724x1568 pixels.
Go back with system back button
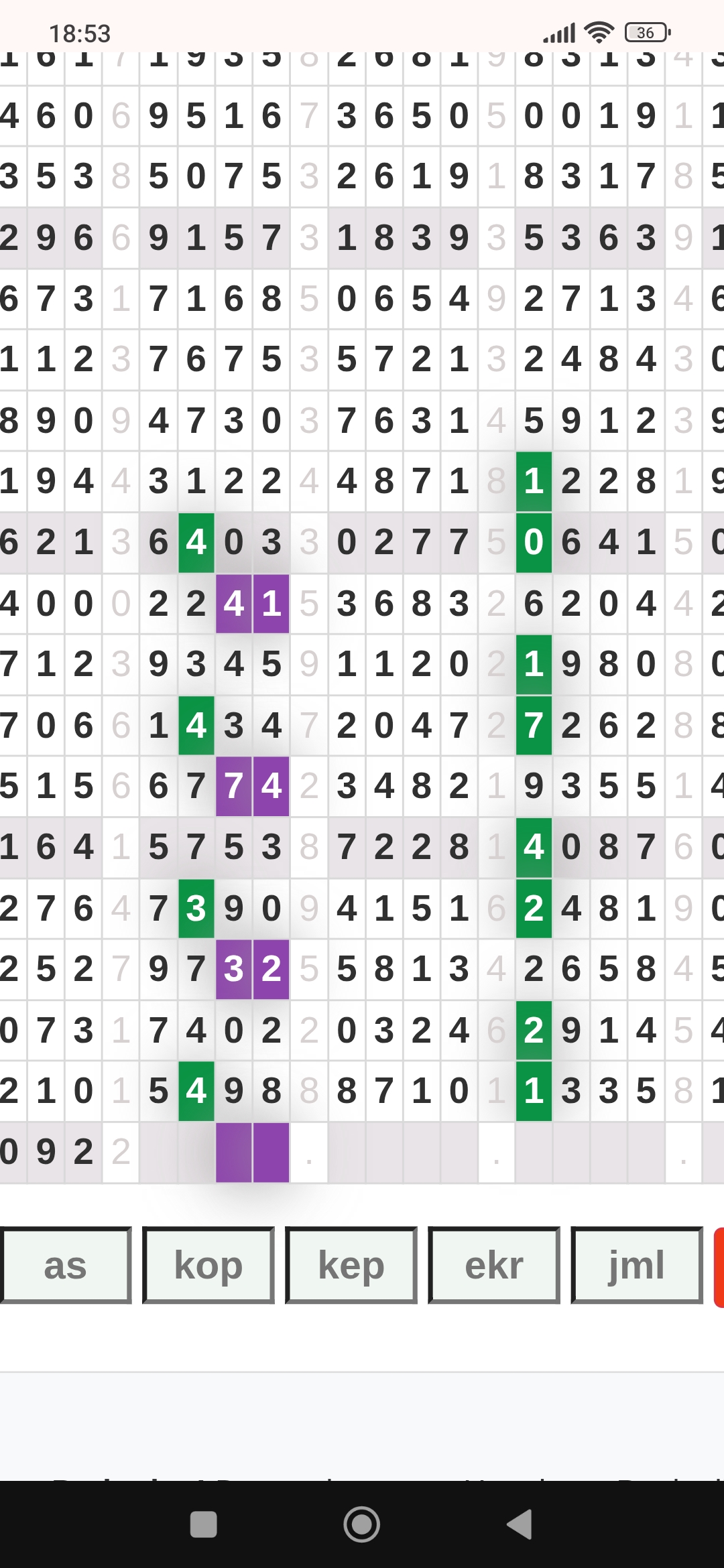click(x=520, y=1524)
